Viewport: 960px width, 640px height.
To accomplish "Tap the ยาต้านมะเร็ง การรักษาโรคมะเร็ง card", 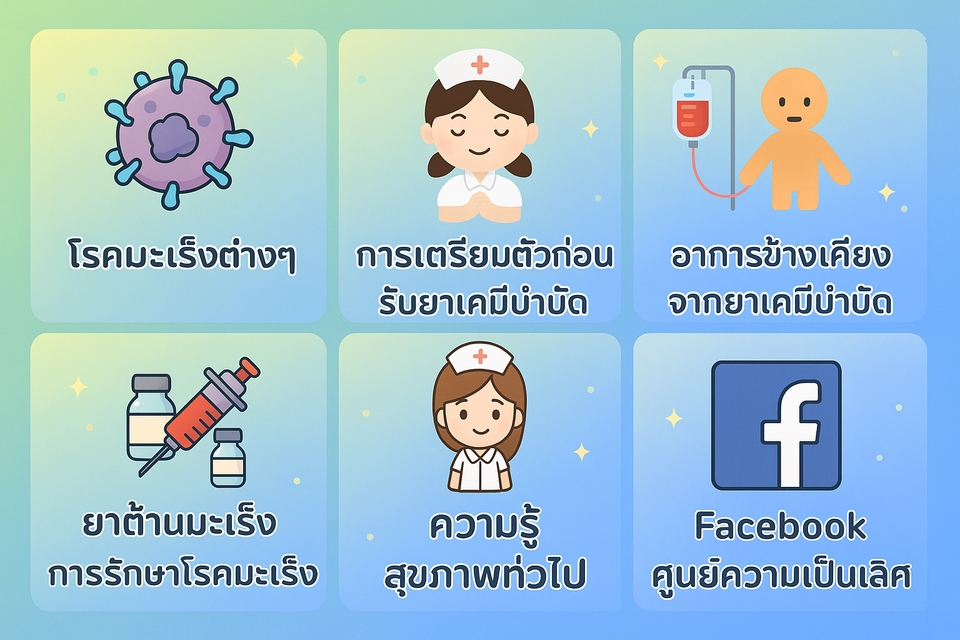I will coord(178,472).
